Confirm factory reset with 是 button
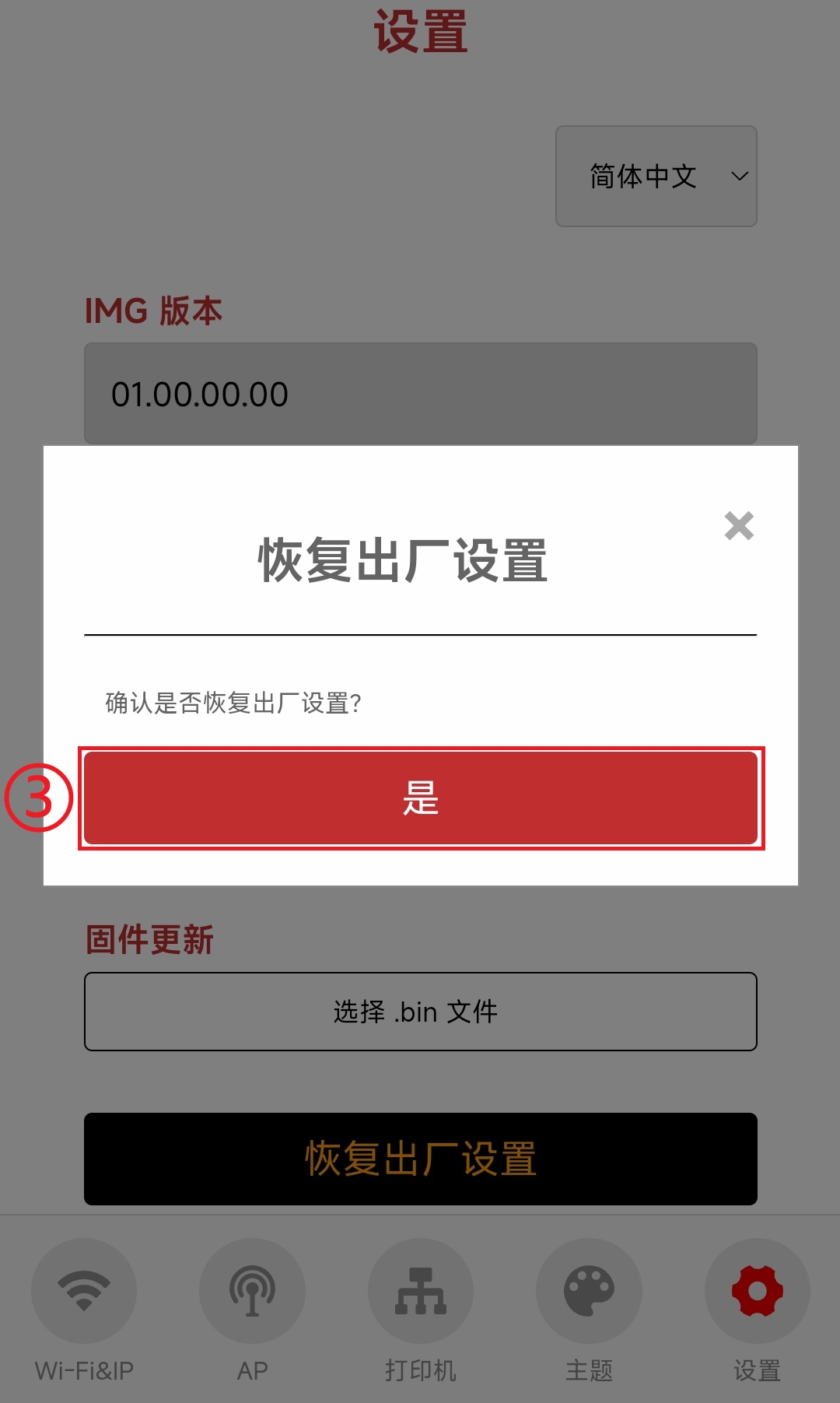This screenshot has height=1403, width=840. point(421,798)
